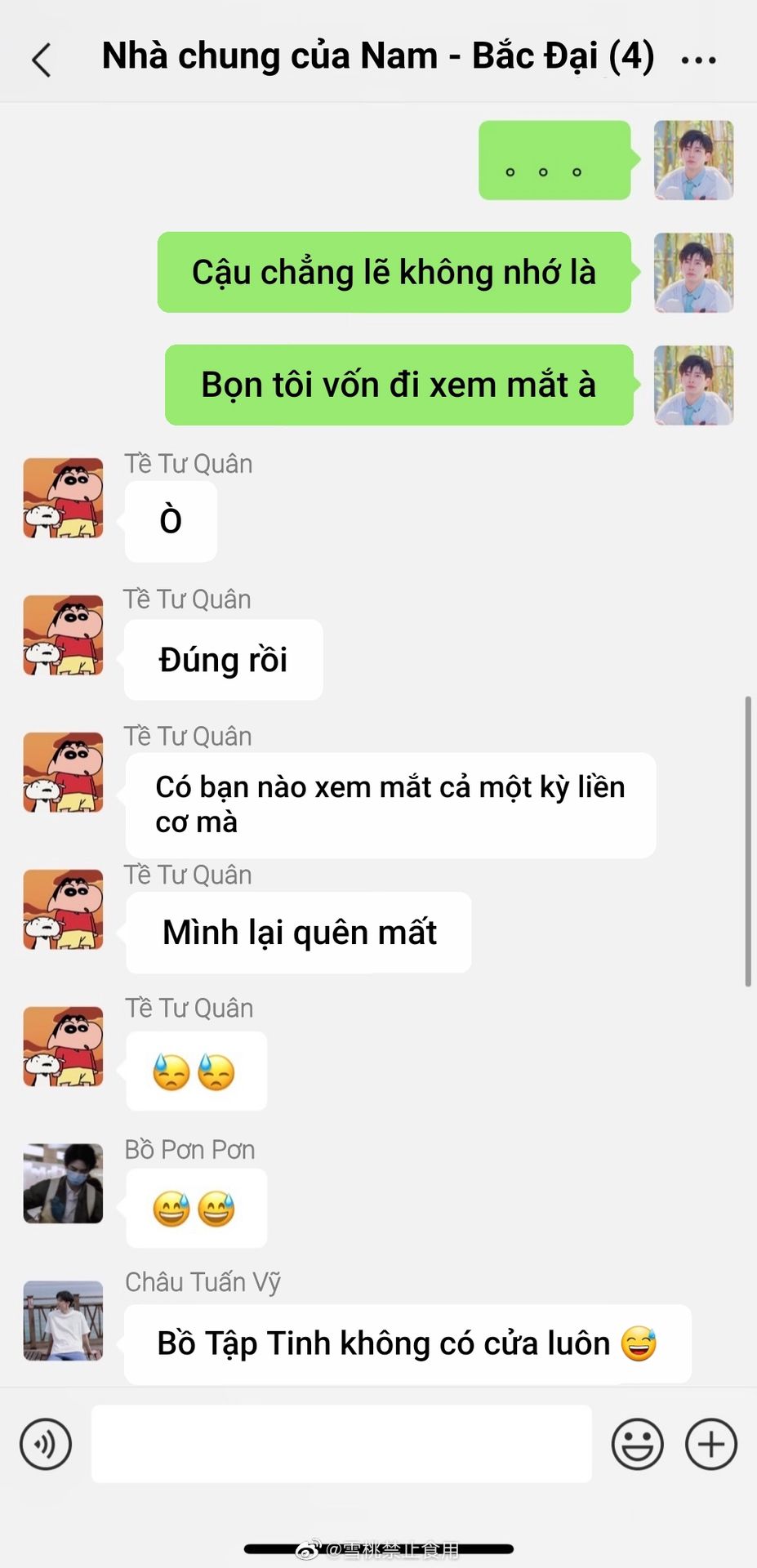757x1568 pixels.
Task: View Bồ Pơn Pơn's profile avatar
Action: tap(63, 1183)
